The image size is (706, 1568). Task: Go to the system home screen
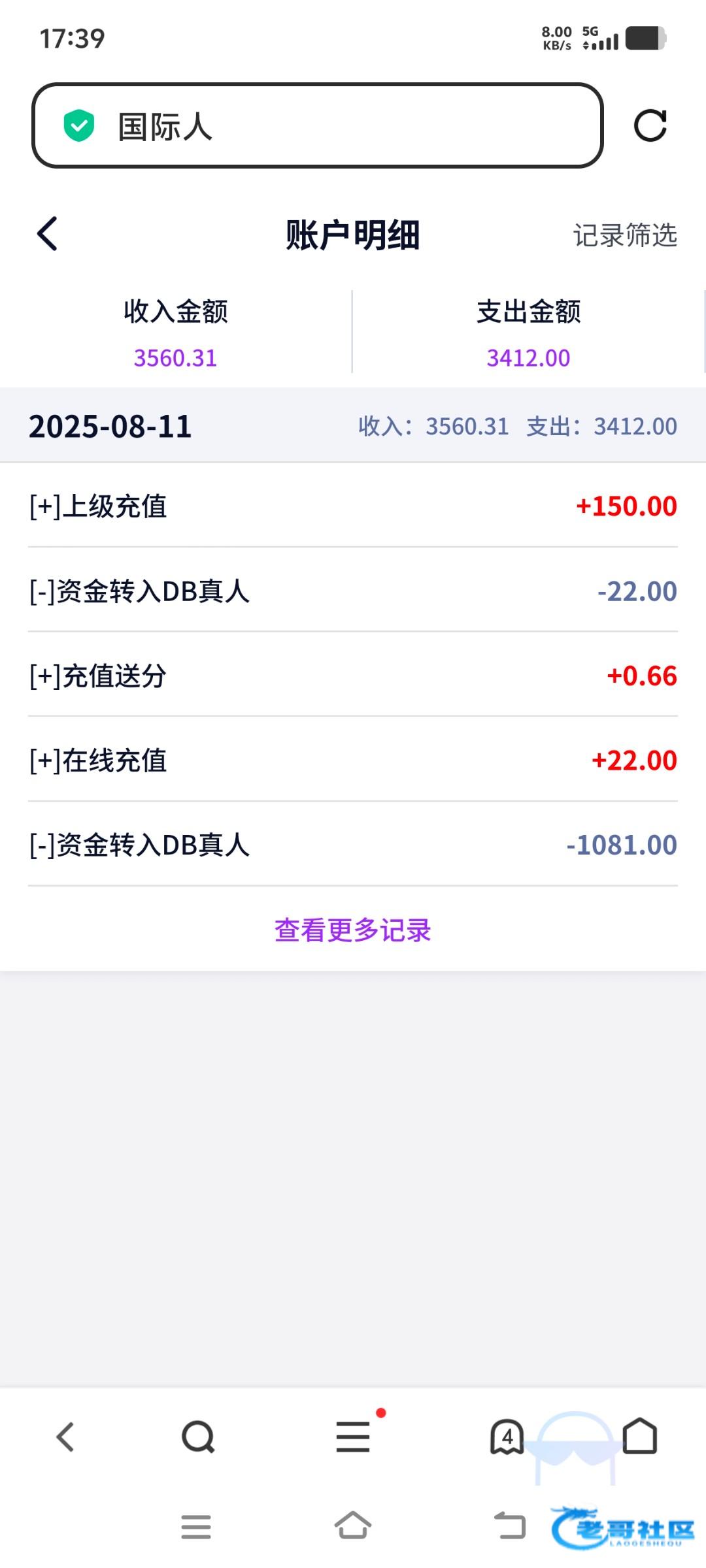point(353,1526)
